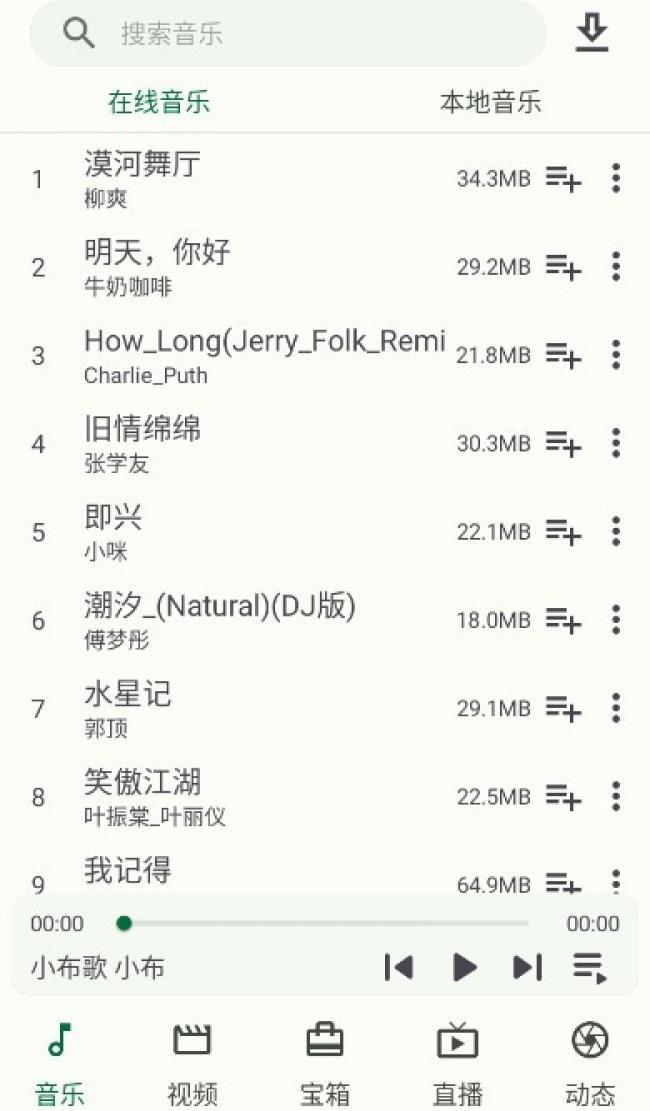650x1111 pixels.
Task: Add 明天，你好 to the playlist
Action: click(563, 267)
